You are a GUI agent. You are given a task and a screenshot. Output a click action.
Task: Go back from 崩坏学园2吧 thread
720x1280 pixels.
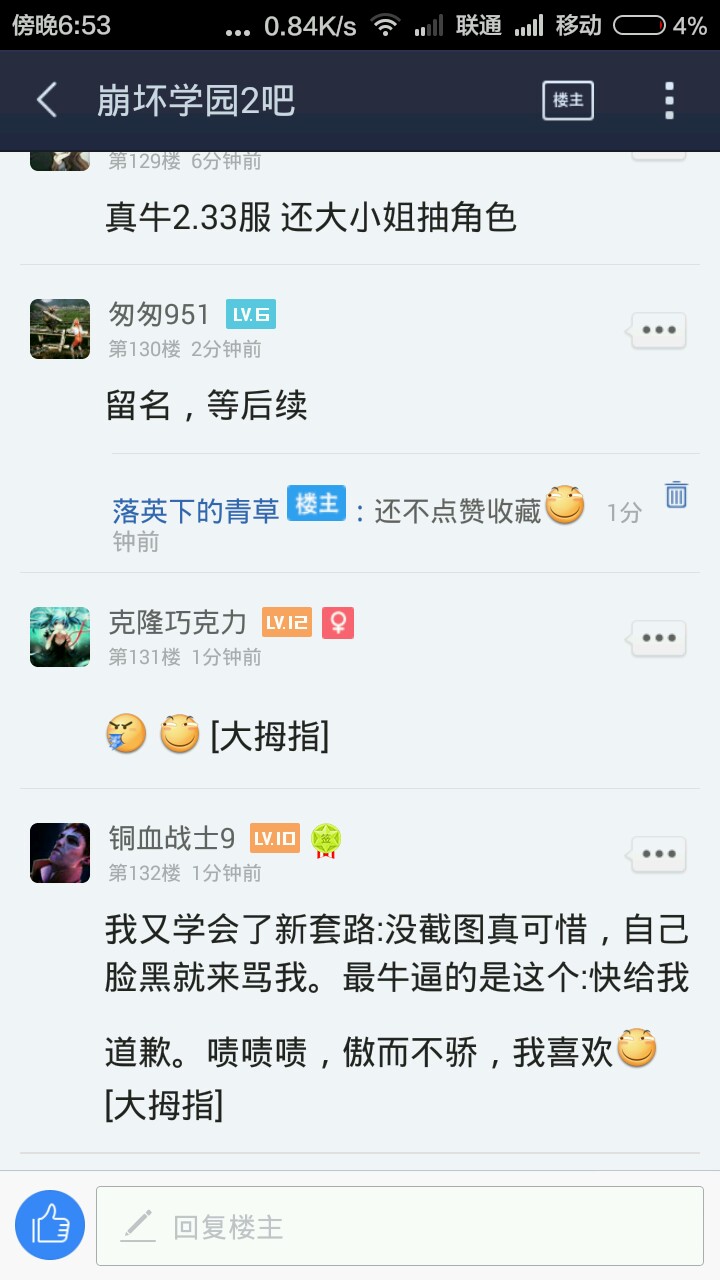click(47, 100)
